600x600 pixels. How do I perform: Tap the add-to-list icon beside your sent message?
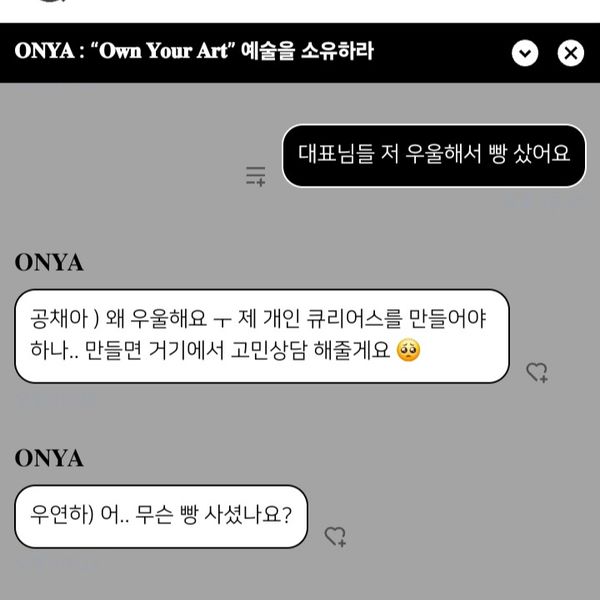[256, 176]
